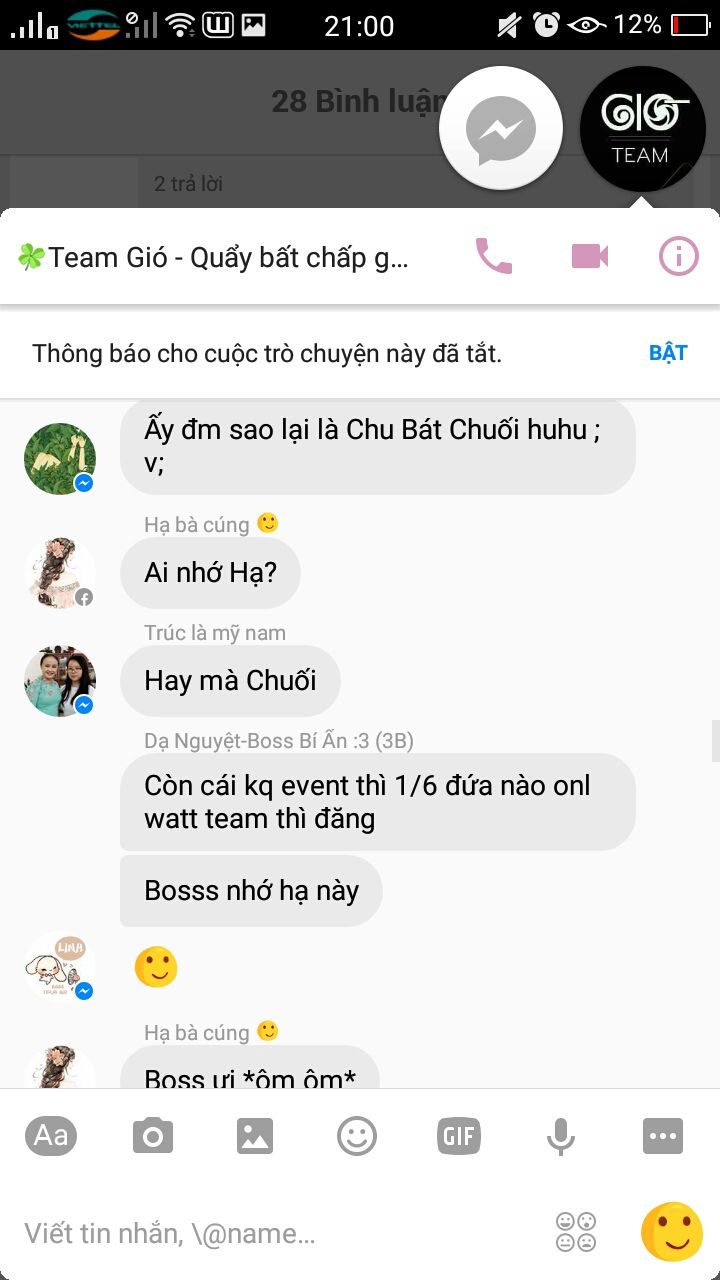The width and height of the screenshot is (720, 1280).
Task: Open the conversation info icon
Action: pyautogui.click(x=678, y=257)
